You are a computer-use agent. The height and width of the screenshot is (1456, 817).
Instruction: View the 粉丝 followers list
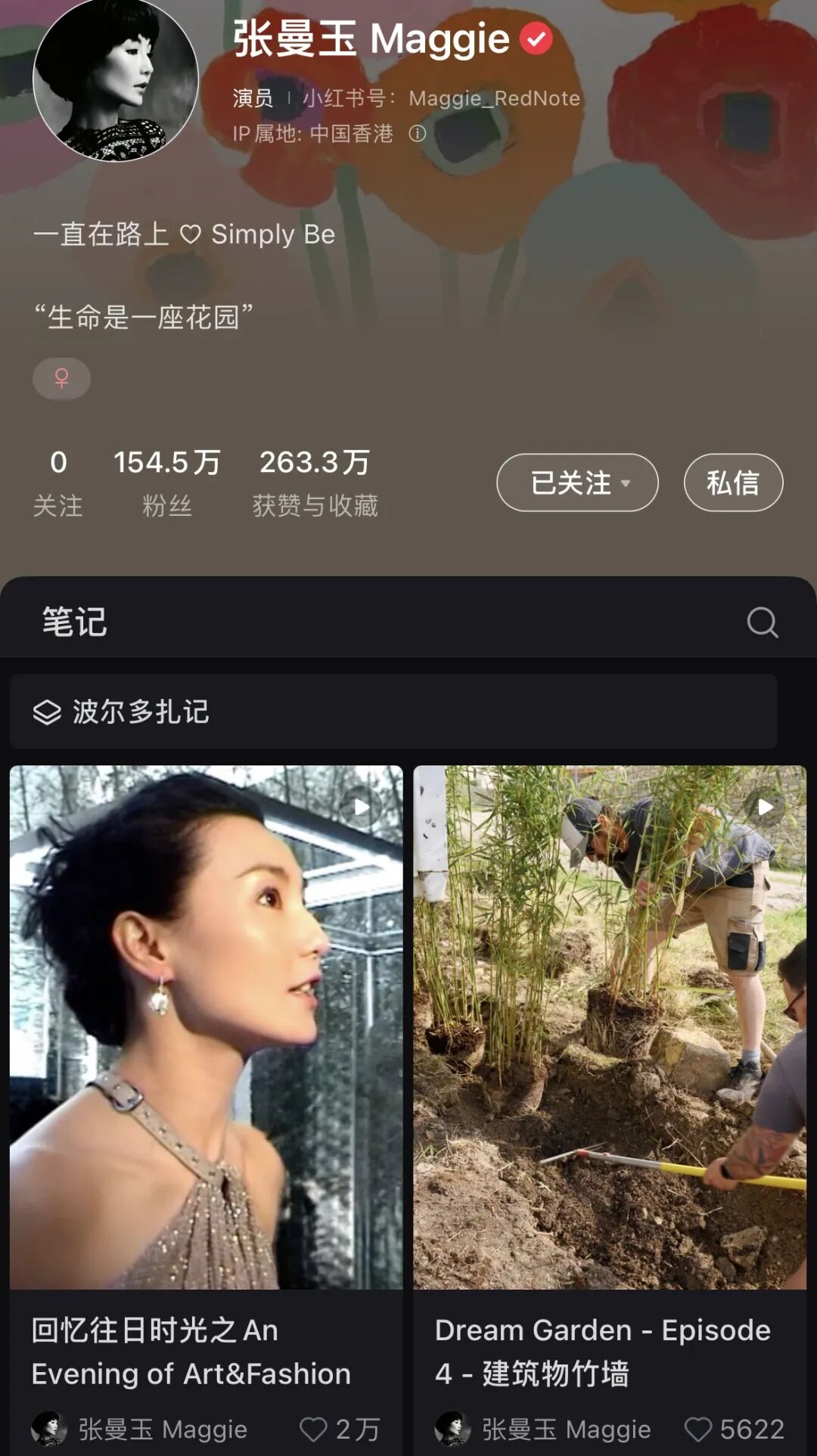tap(167, 483)
